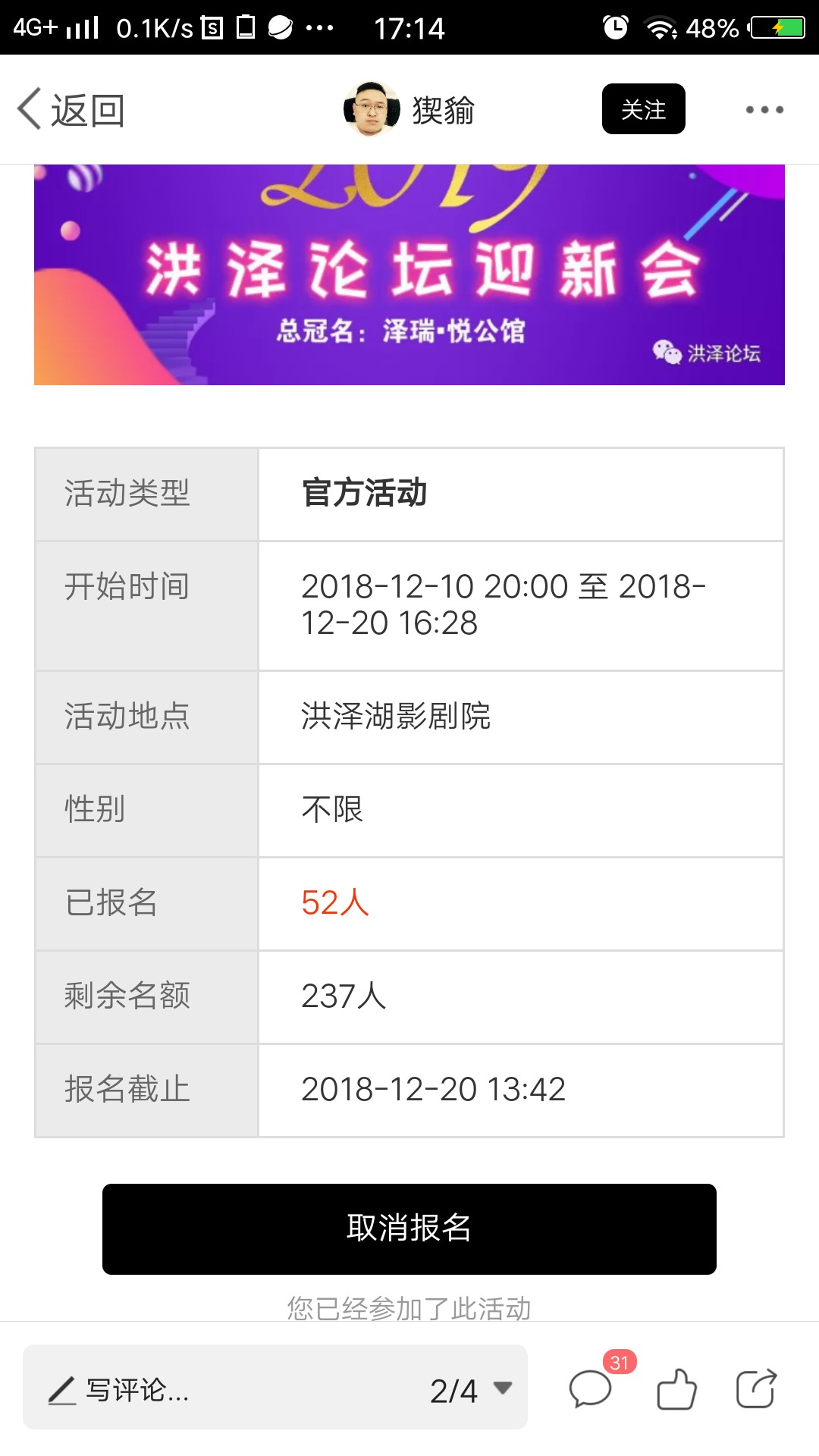Open the three-dot overflow menu
Screen dimensions: 819x1456
[764, 110]
